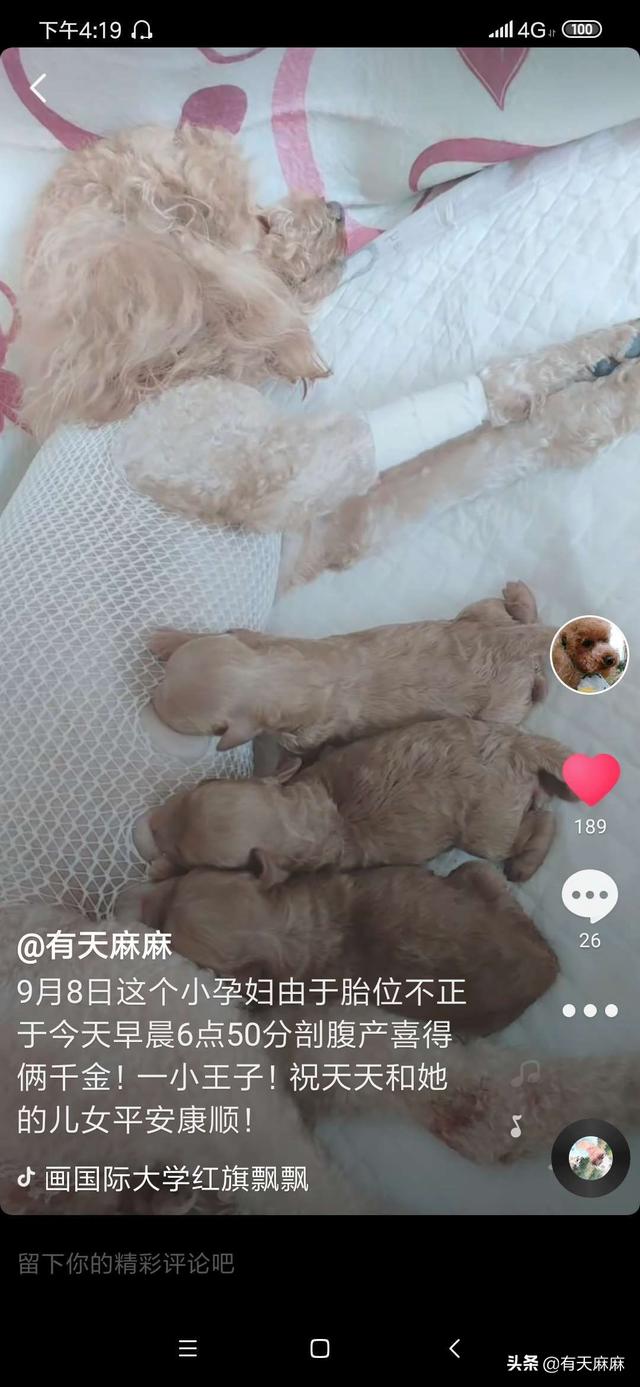Open the spinning music disc
The height and width of the screenshot is (1387, 640).
click(x=590, y=1158)
